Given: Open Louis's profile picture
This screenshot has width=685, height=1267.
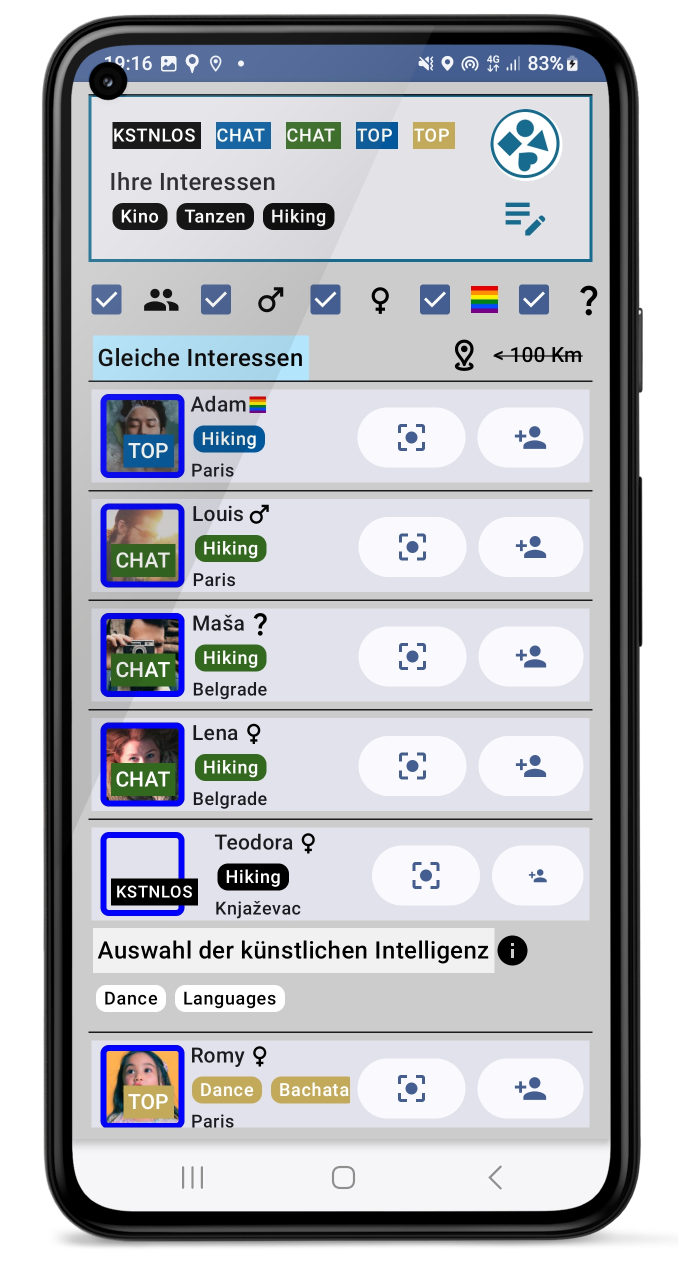Looking at the screenshot, I should (142, 546).
